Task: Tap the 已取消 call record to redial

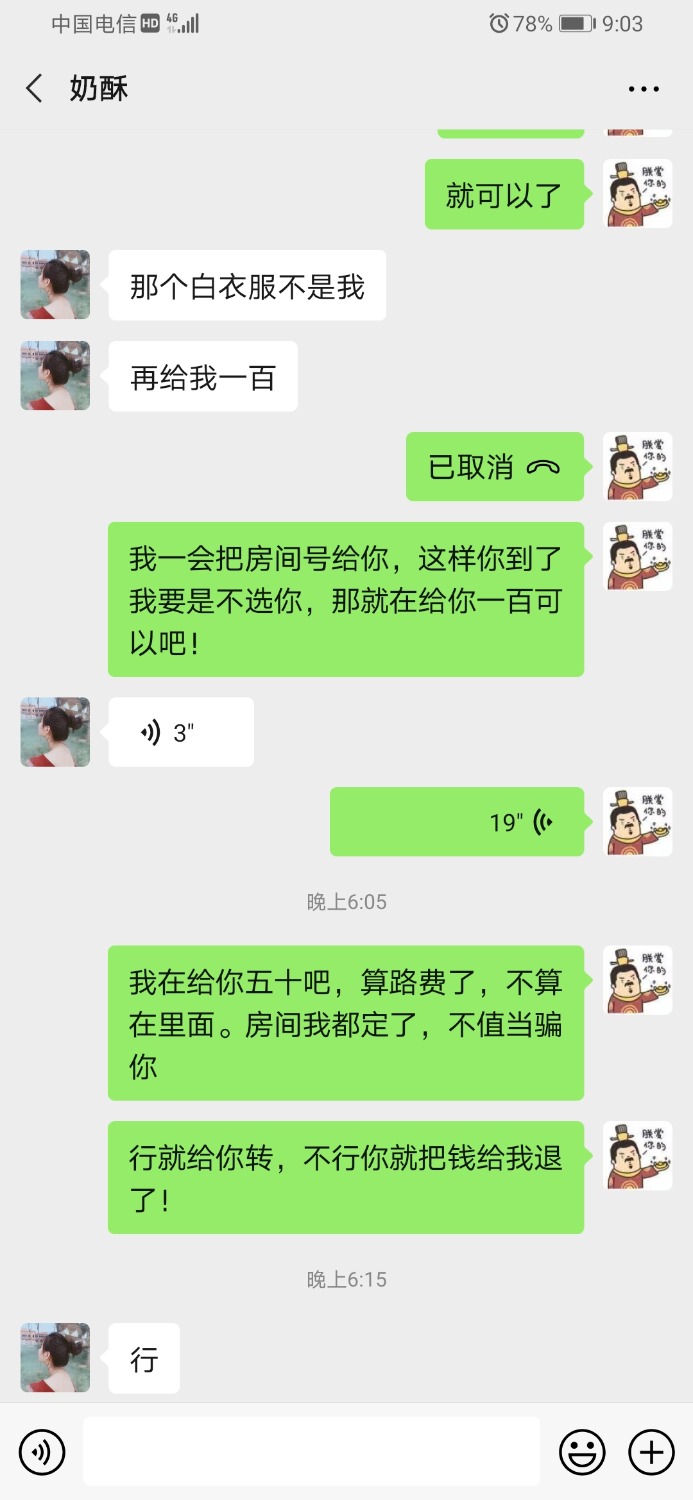Action: [495, 467]
